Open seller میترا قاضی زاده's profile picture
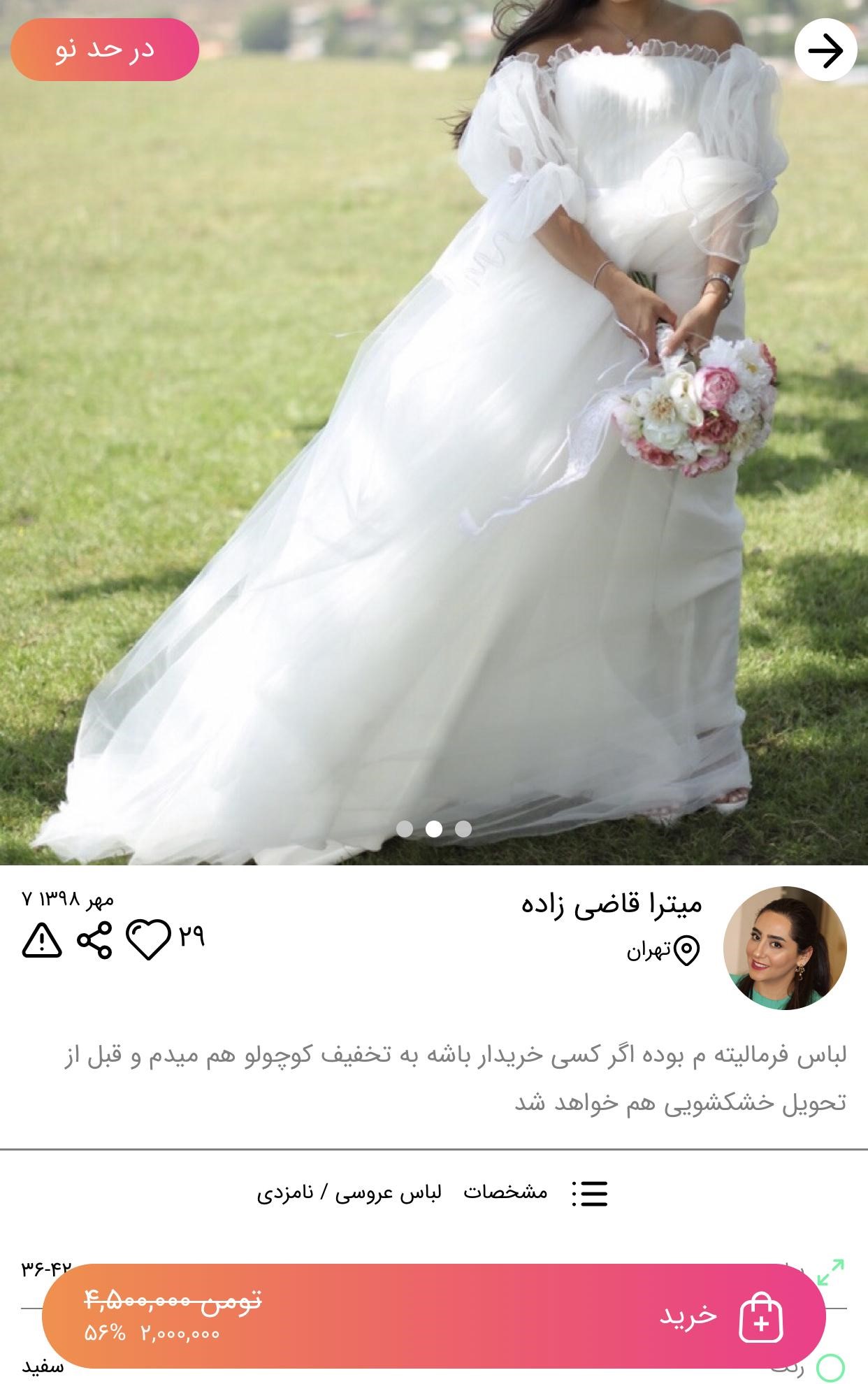The image size is (868, 1384). point(784,948)
